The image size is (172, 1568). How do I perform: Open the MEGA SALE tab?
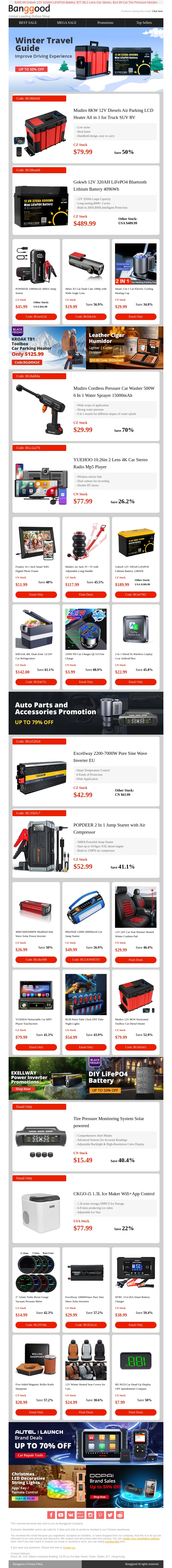(x=66, y=23)
